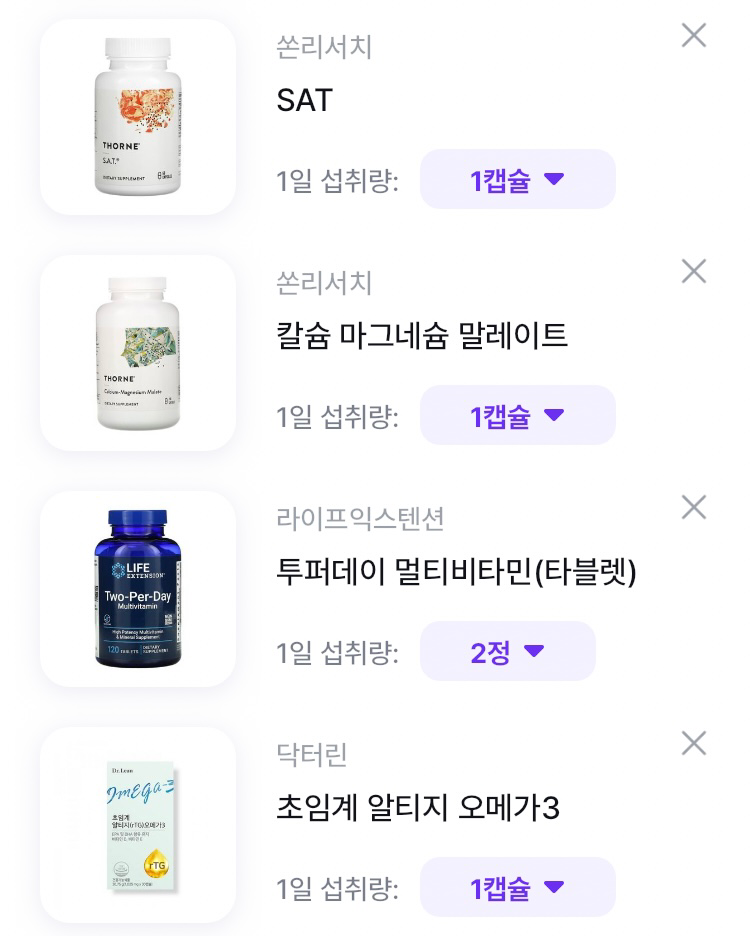Select daily dose for 초임계 알티지 오메가3
750x936 pixels.
coord(517,888)
